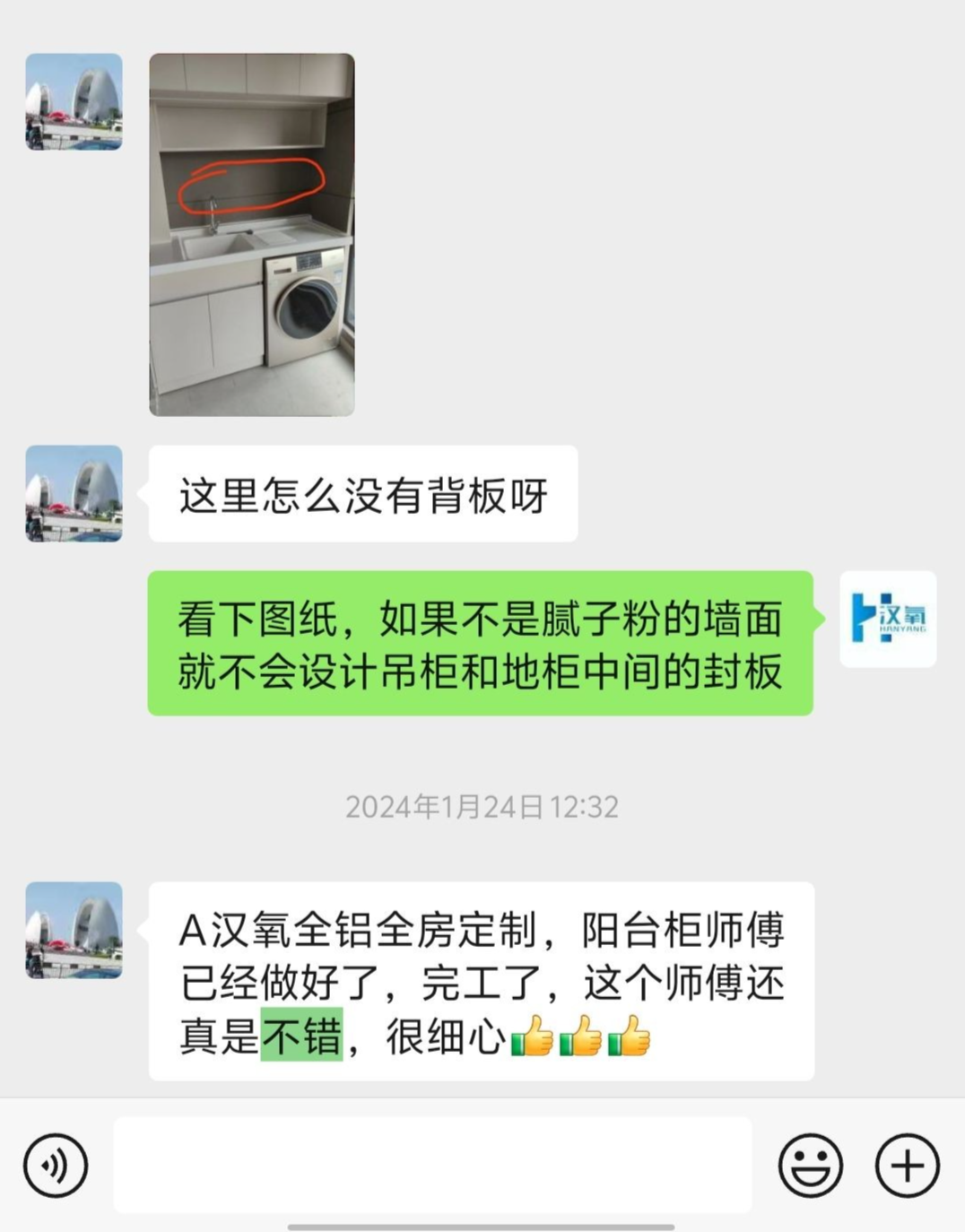The width and height of the screenshot is (965, 1232).
Task: Open contact avatar beside 这里怎么没有背板呀
Action: pos(74,494)
